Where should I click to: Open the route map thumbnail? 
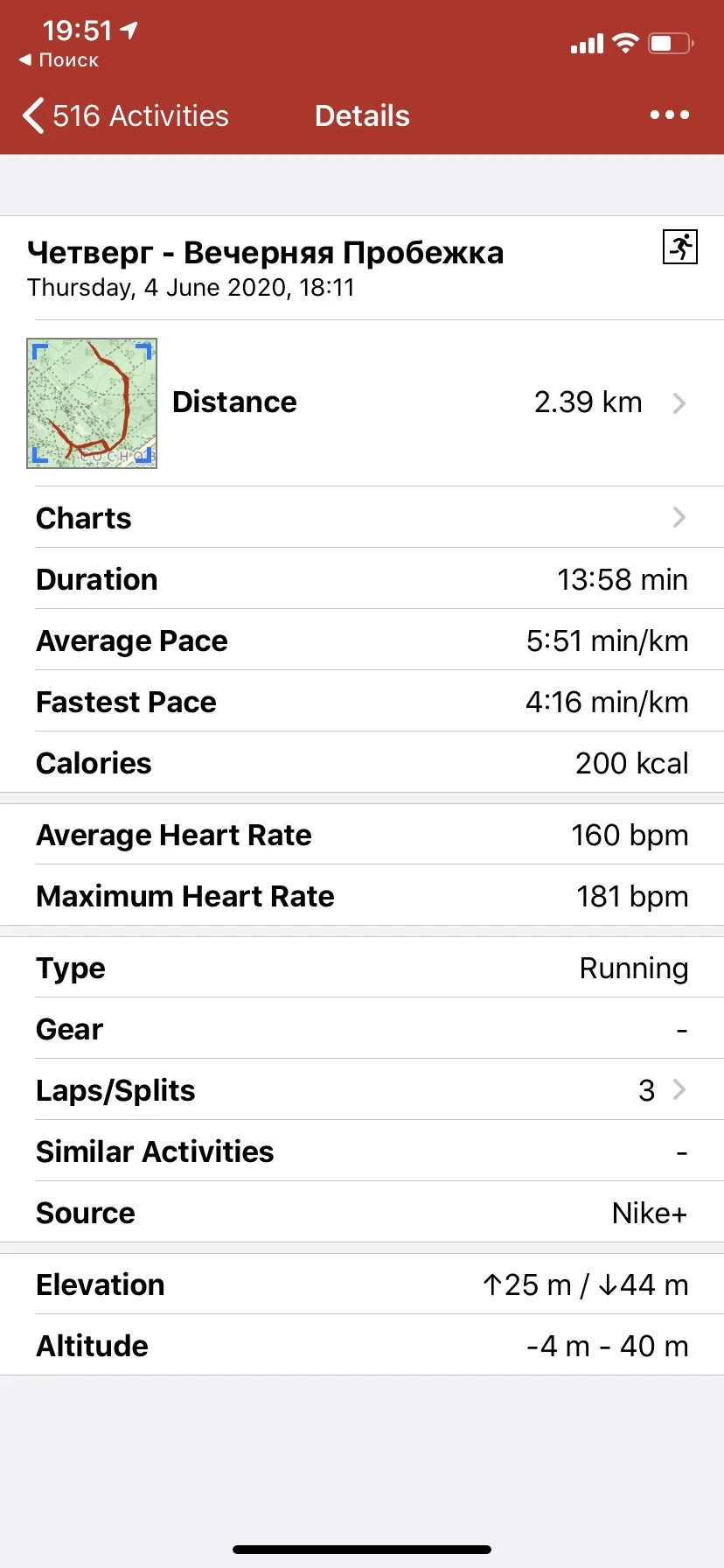tap(92, 403)
